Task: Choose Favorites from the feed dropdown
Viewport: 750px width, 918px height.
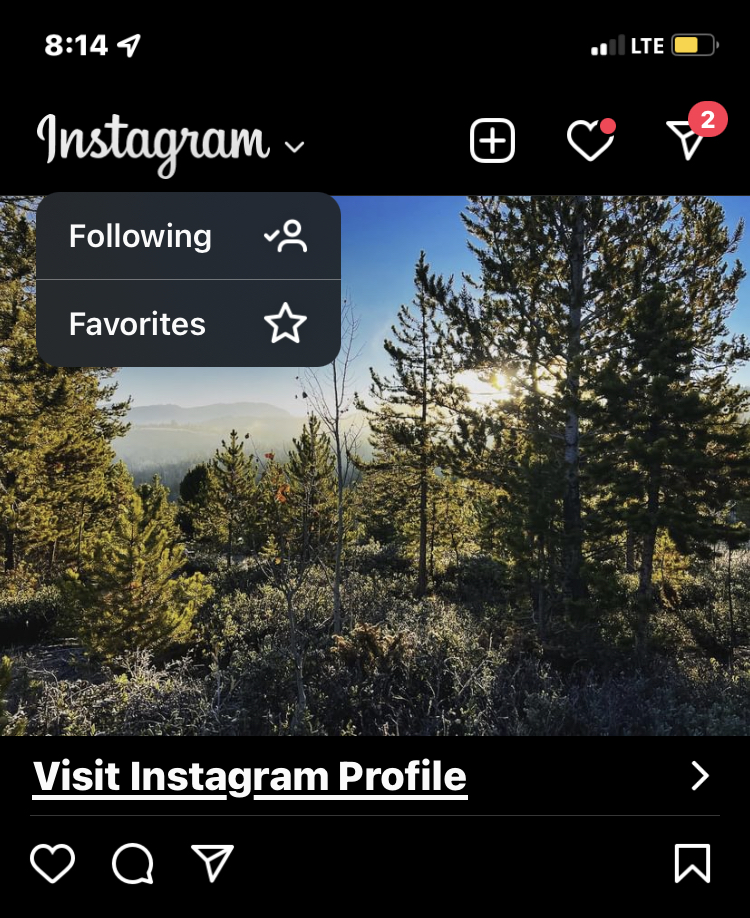Action: [188, 324]
